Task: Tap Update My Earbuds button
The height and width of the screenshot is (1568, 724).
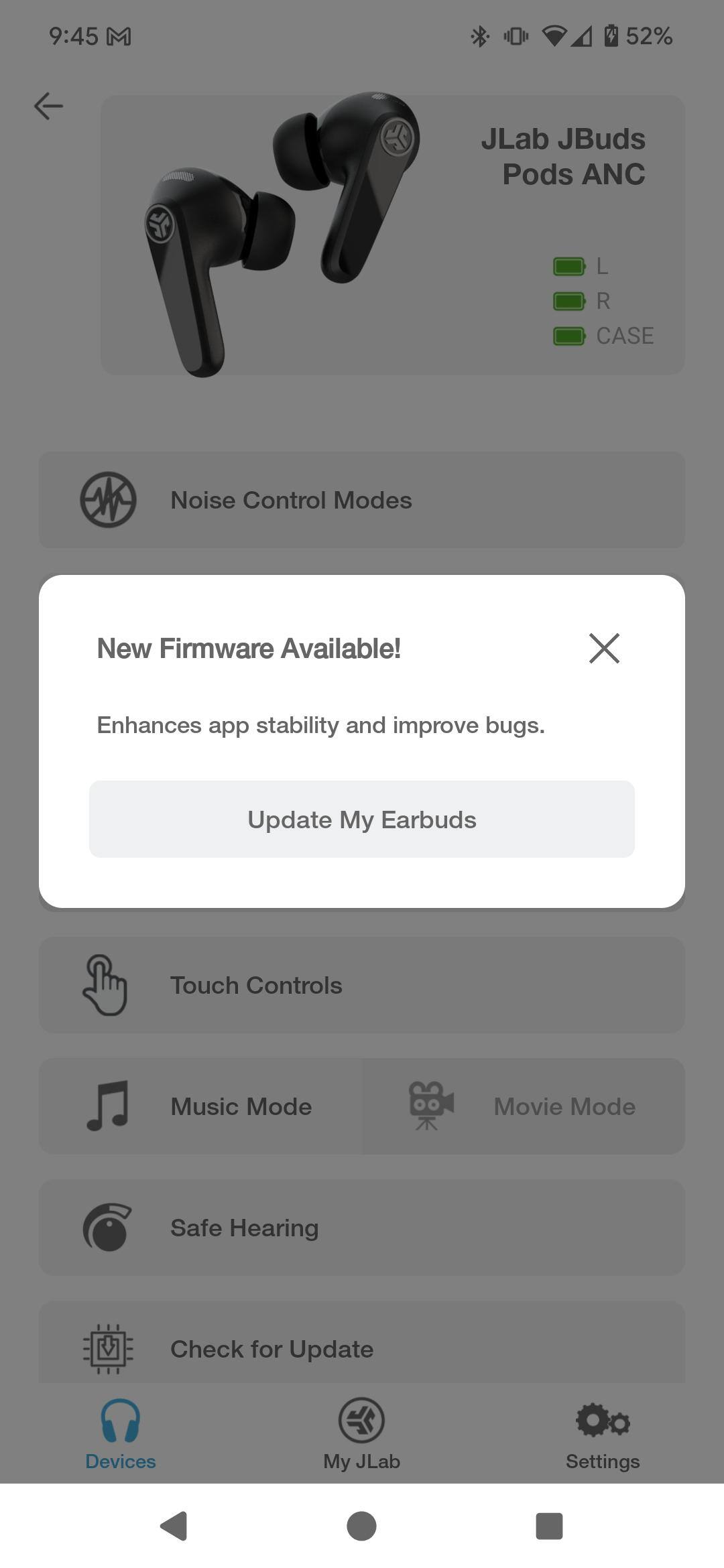Action: pyautogui.click(x=362, y=819)
